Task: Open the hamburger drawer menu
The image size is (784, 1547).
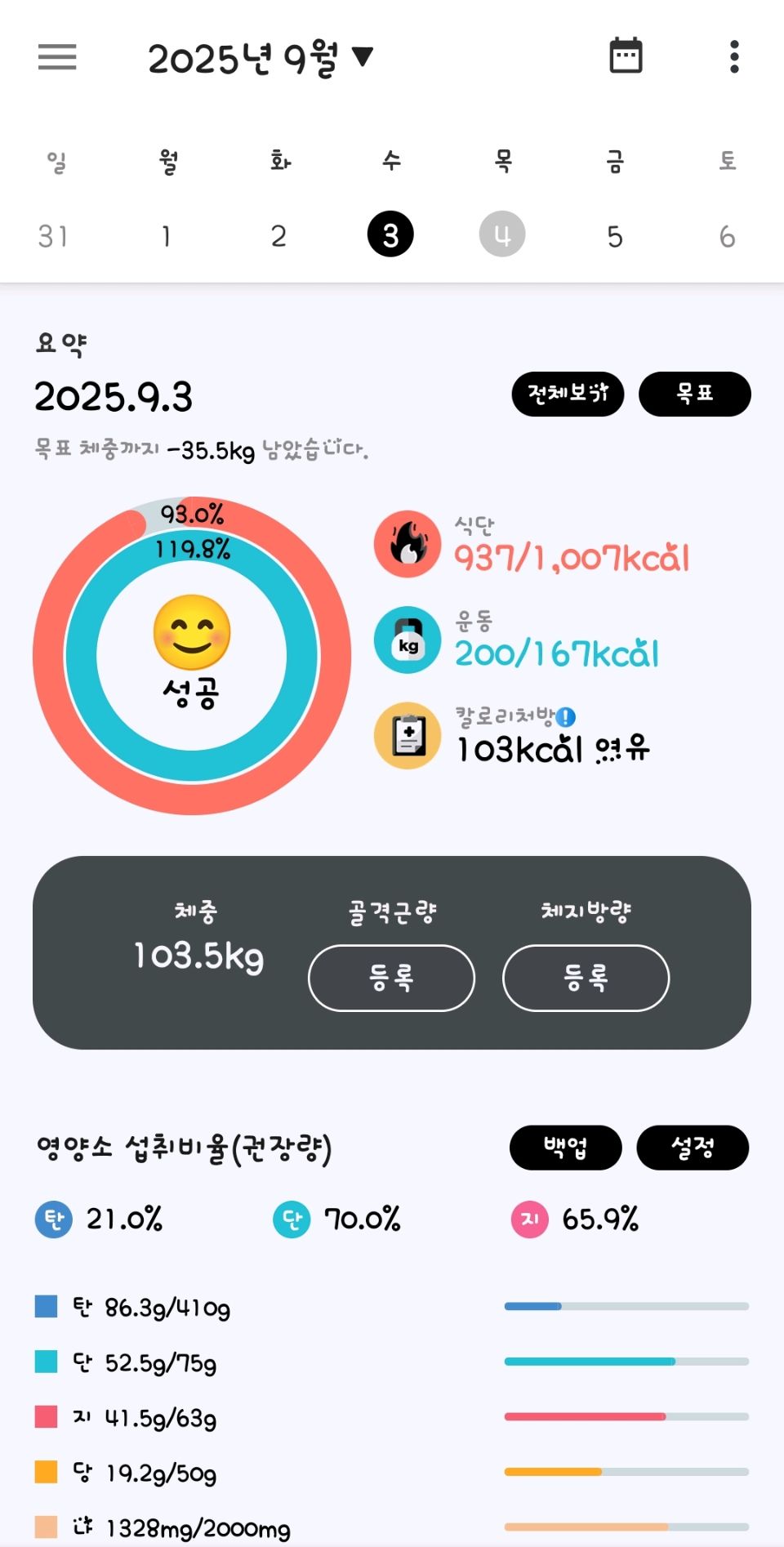Action: pos(57,57)
